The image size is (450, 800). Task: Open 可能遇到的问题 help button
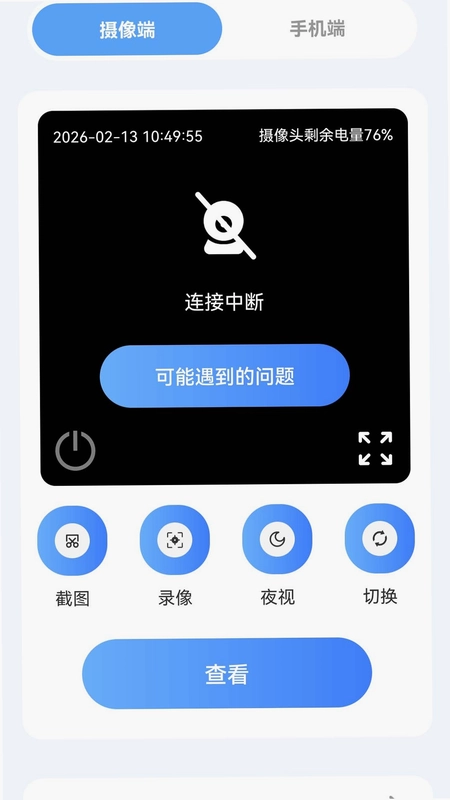tap(224, 376)
